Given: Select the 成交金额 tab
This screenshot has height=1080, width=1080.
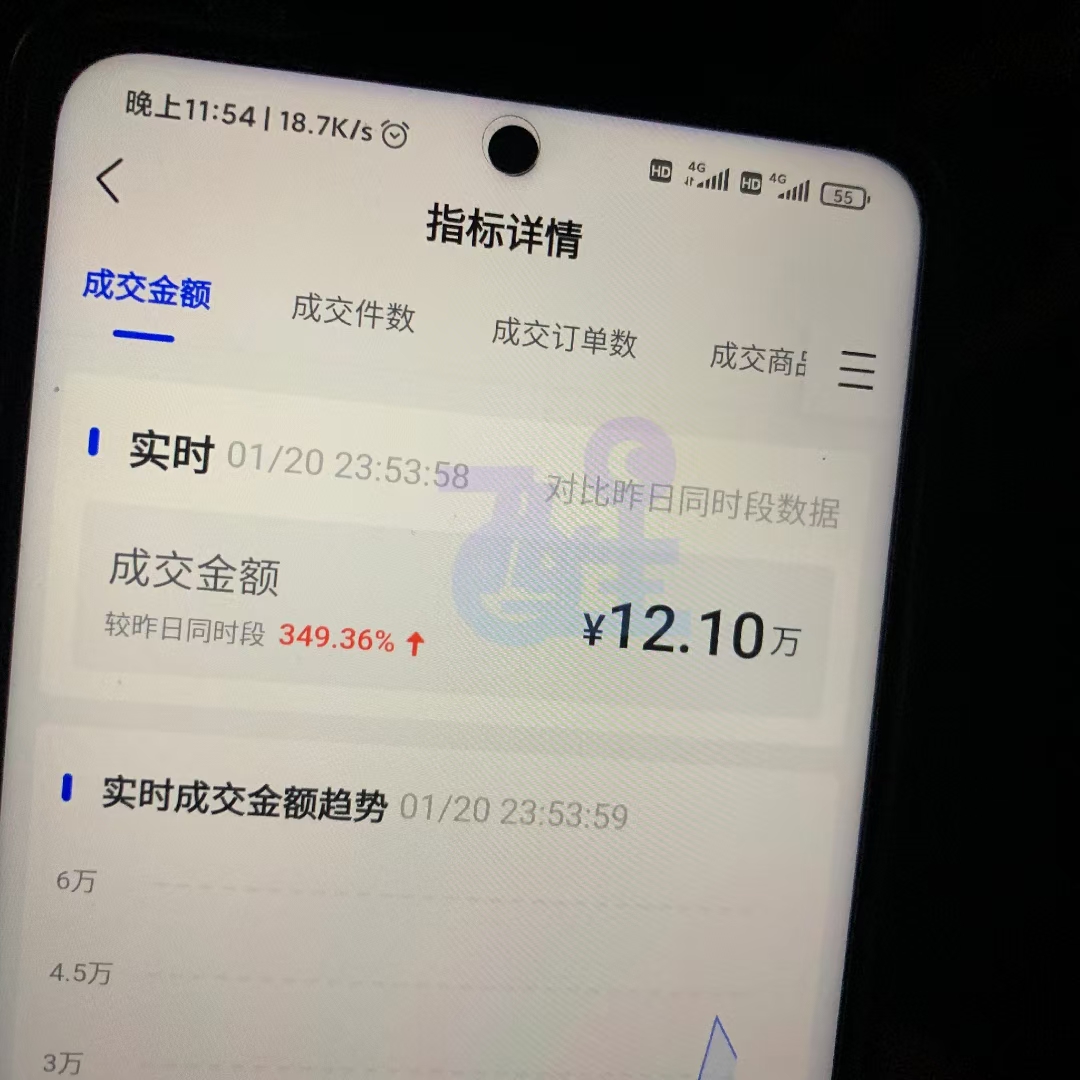Looking at the screenshot, I should (146, 289).
